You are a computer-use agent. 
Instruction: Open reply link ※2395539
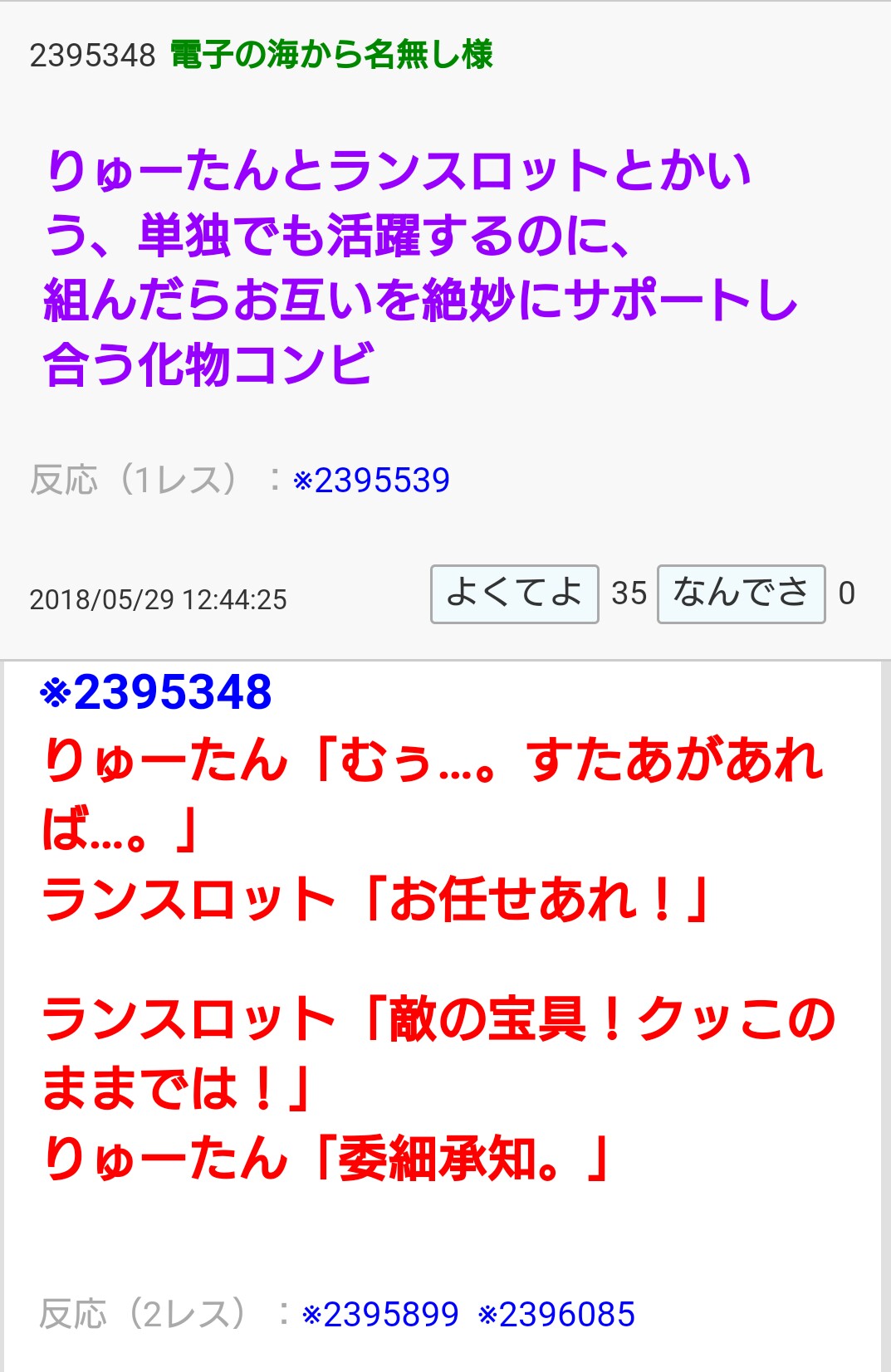(x=371, y=481)
